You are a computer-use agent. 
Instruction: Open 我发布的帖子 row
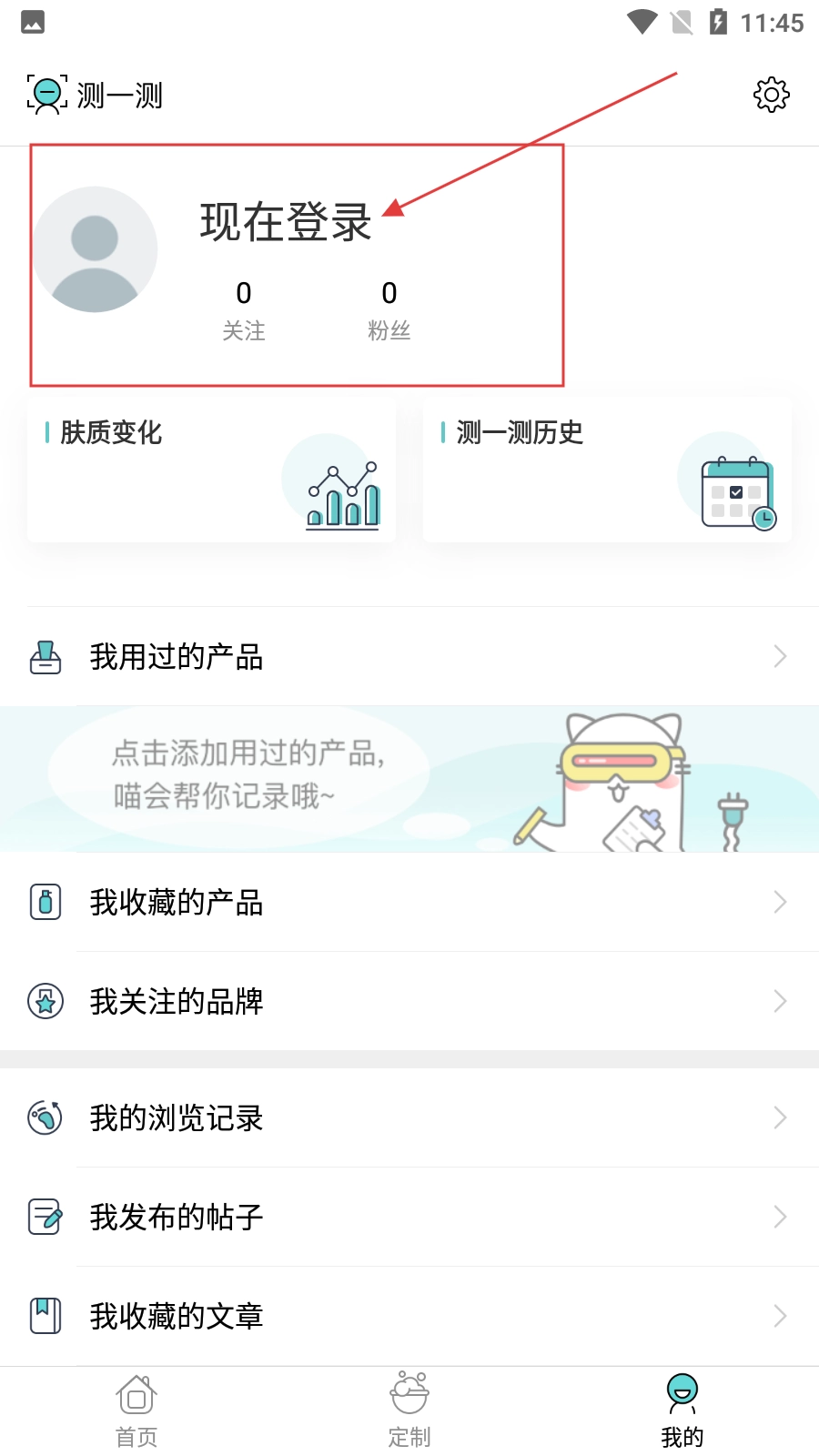(409, 1217)
